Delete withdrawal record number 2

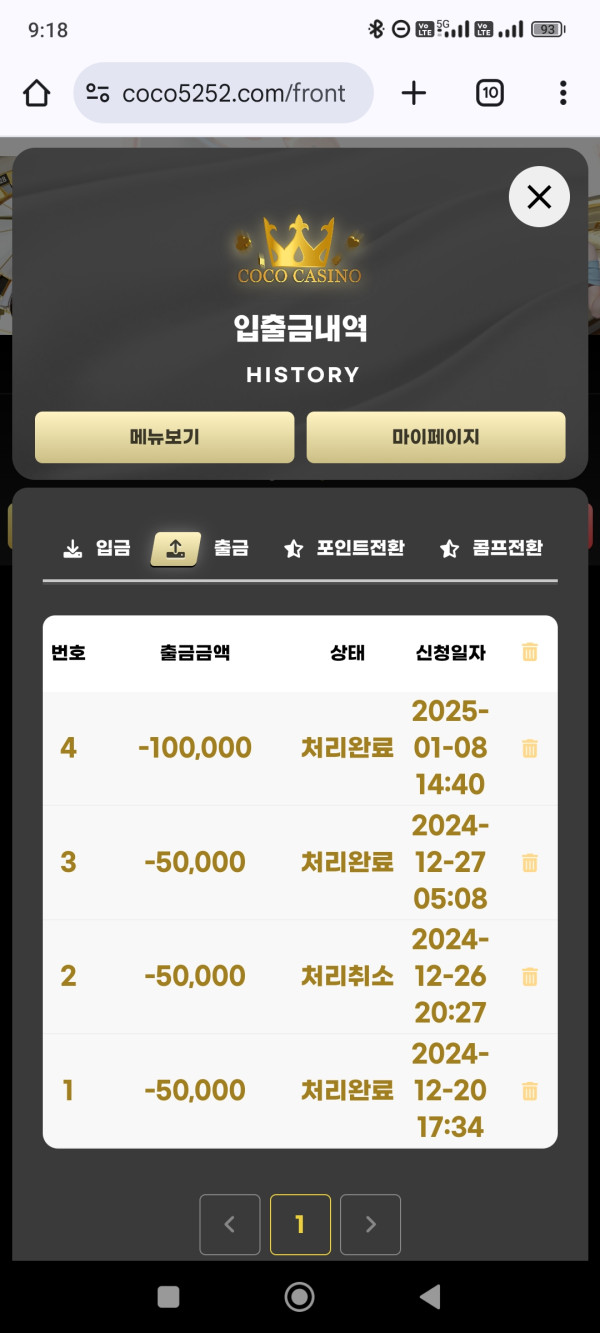[x=530, y=976]
